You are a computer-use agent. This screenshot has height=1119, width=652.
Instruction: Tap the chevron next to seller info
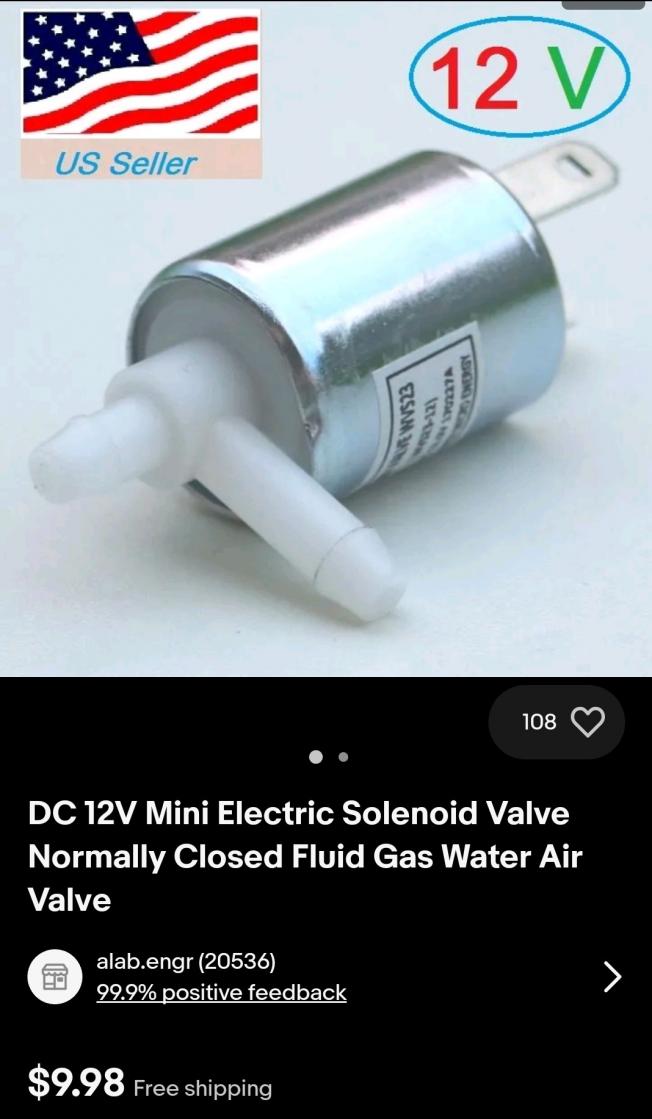[x=612, y=977]
